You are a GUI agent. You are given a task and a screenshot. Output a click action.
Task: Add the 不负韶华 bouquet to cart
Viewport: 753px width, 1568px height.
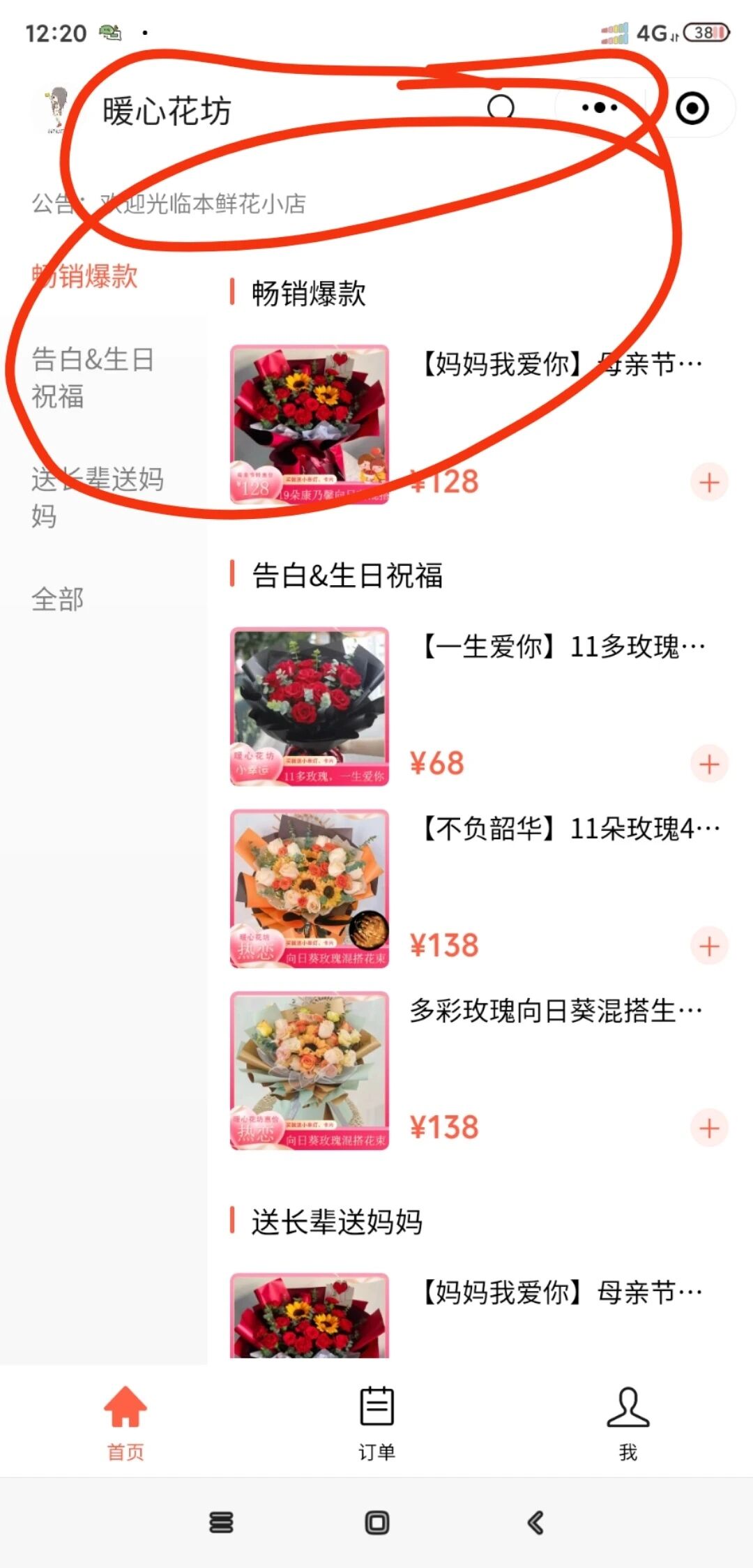click(709, 946)
